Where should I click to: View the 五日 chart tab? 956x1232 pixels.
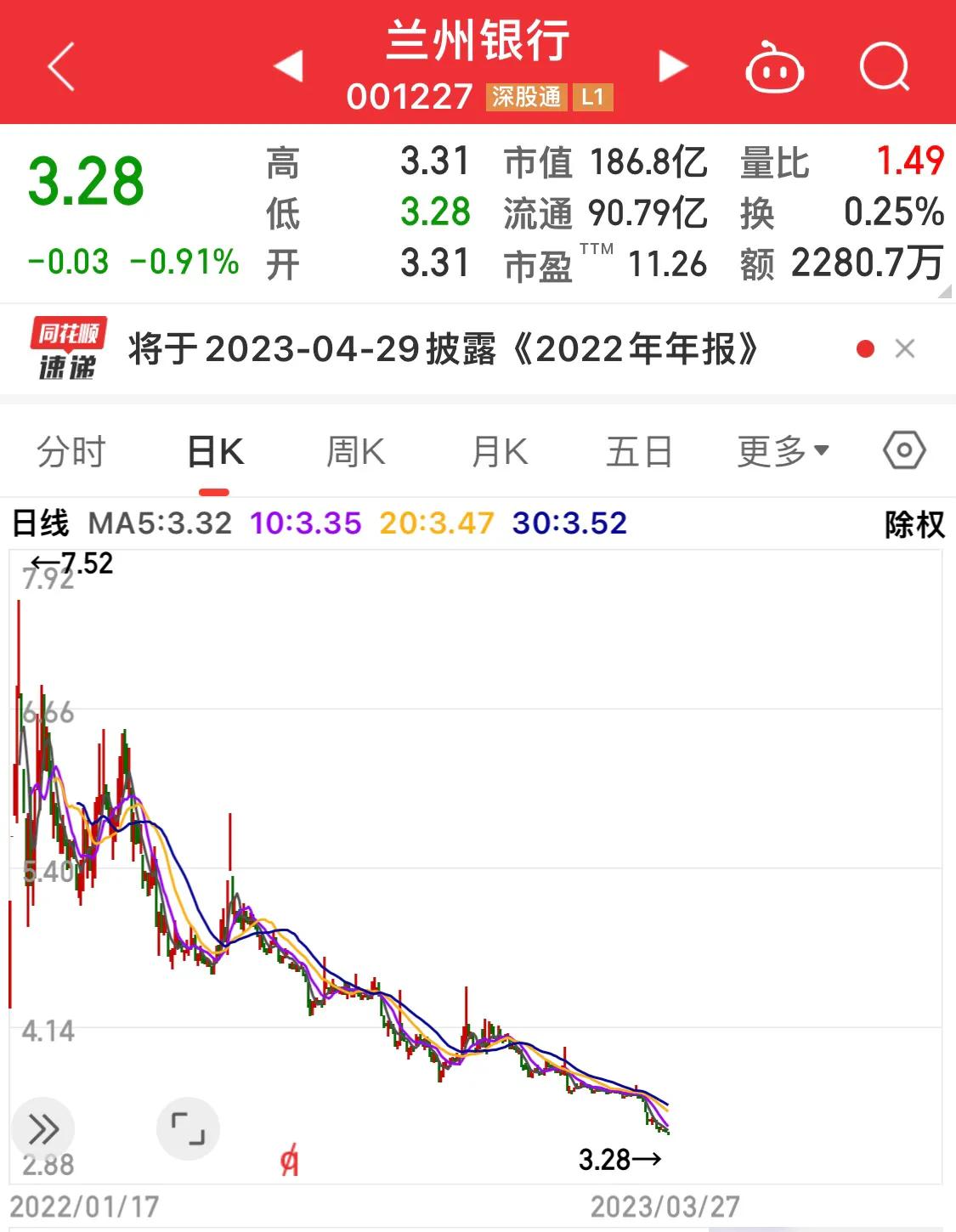639,451
